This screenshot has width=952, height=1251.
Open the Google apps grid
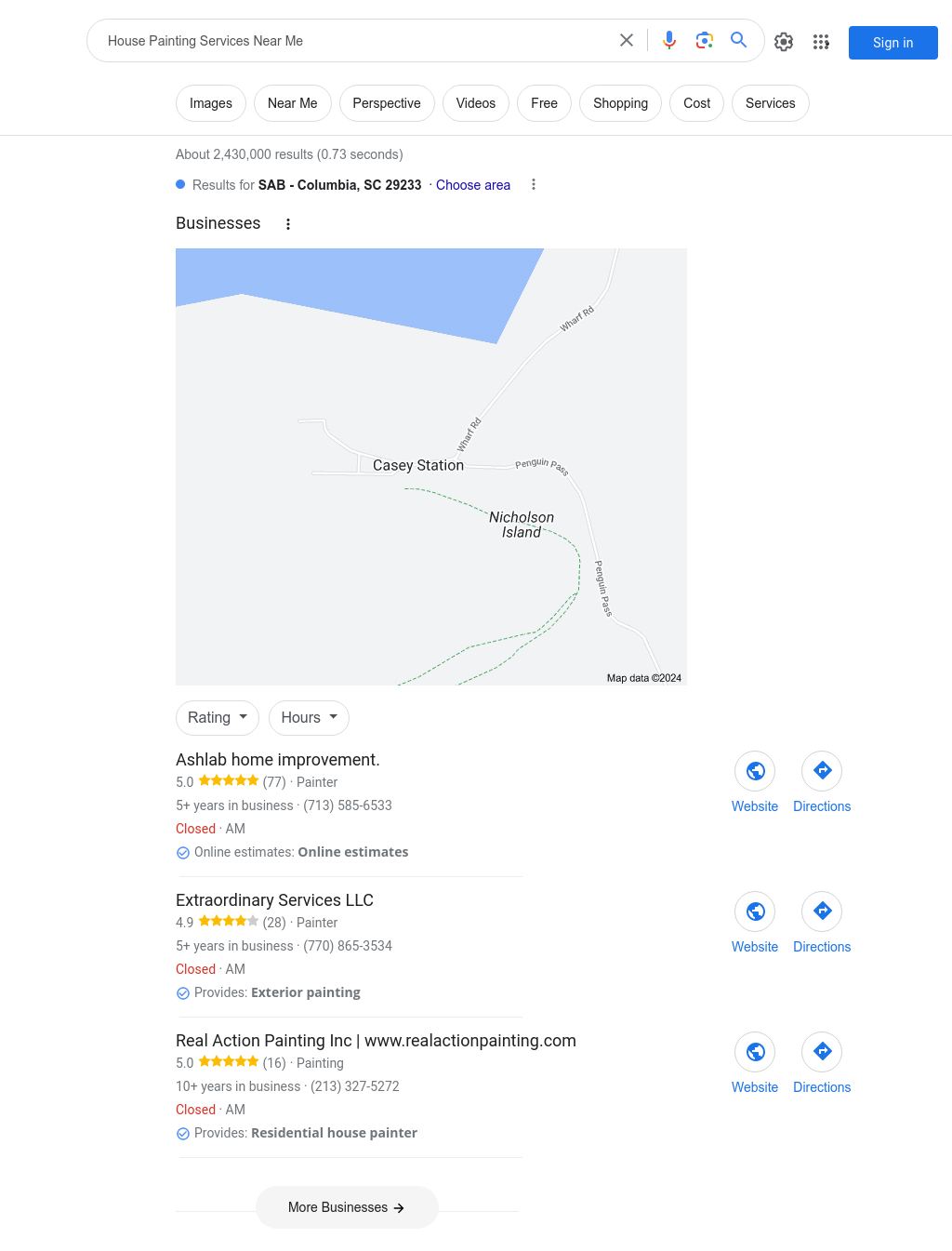[x=821, y=42]
